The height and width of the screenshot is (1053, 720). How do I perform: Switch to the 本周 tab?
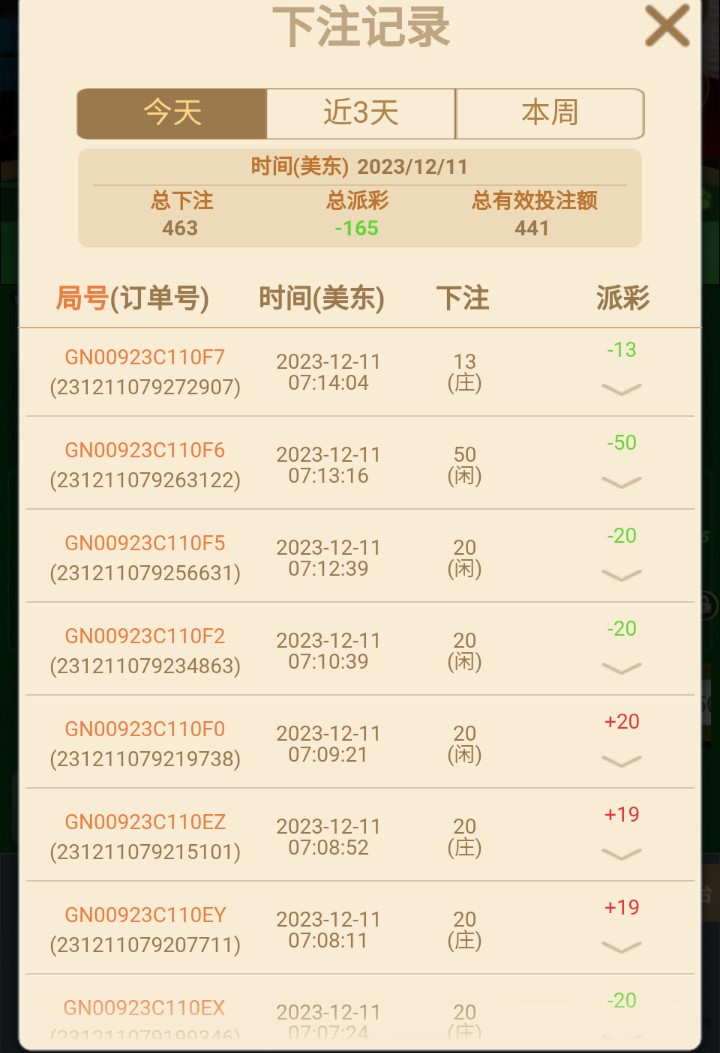point(549,113)
